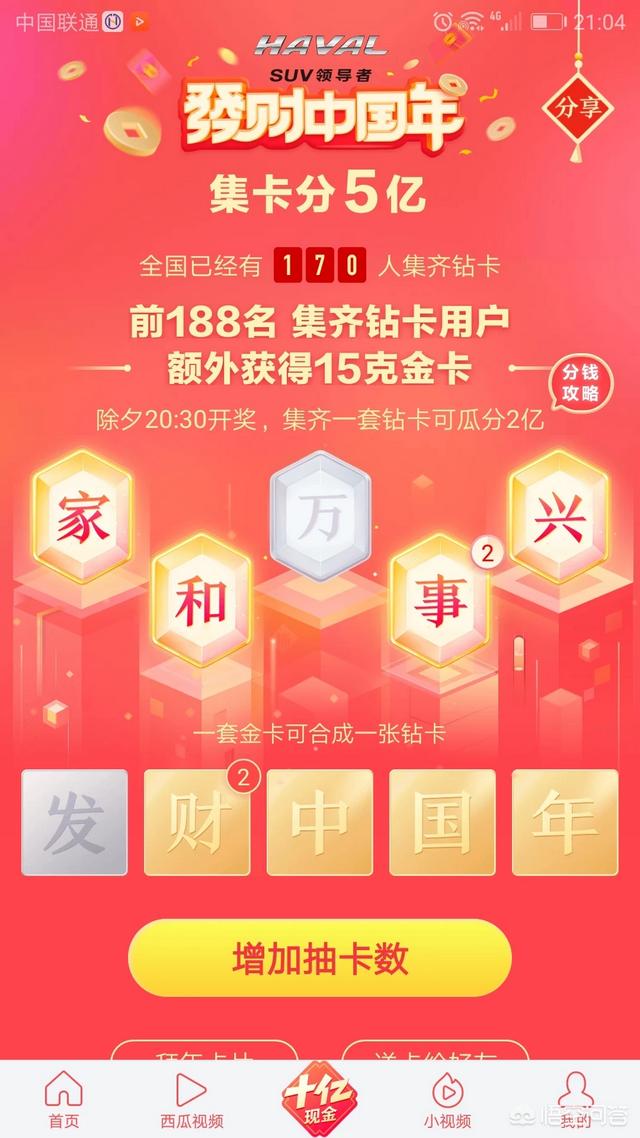Open the grey 发 gold card
This screenshot has height=1138, width=640.
(x=74, y=822)
